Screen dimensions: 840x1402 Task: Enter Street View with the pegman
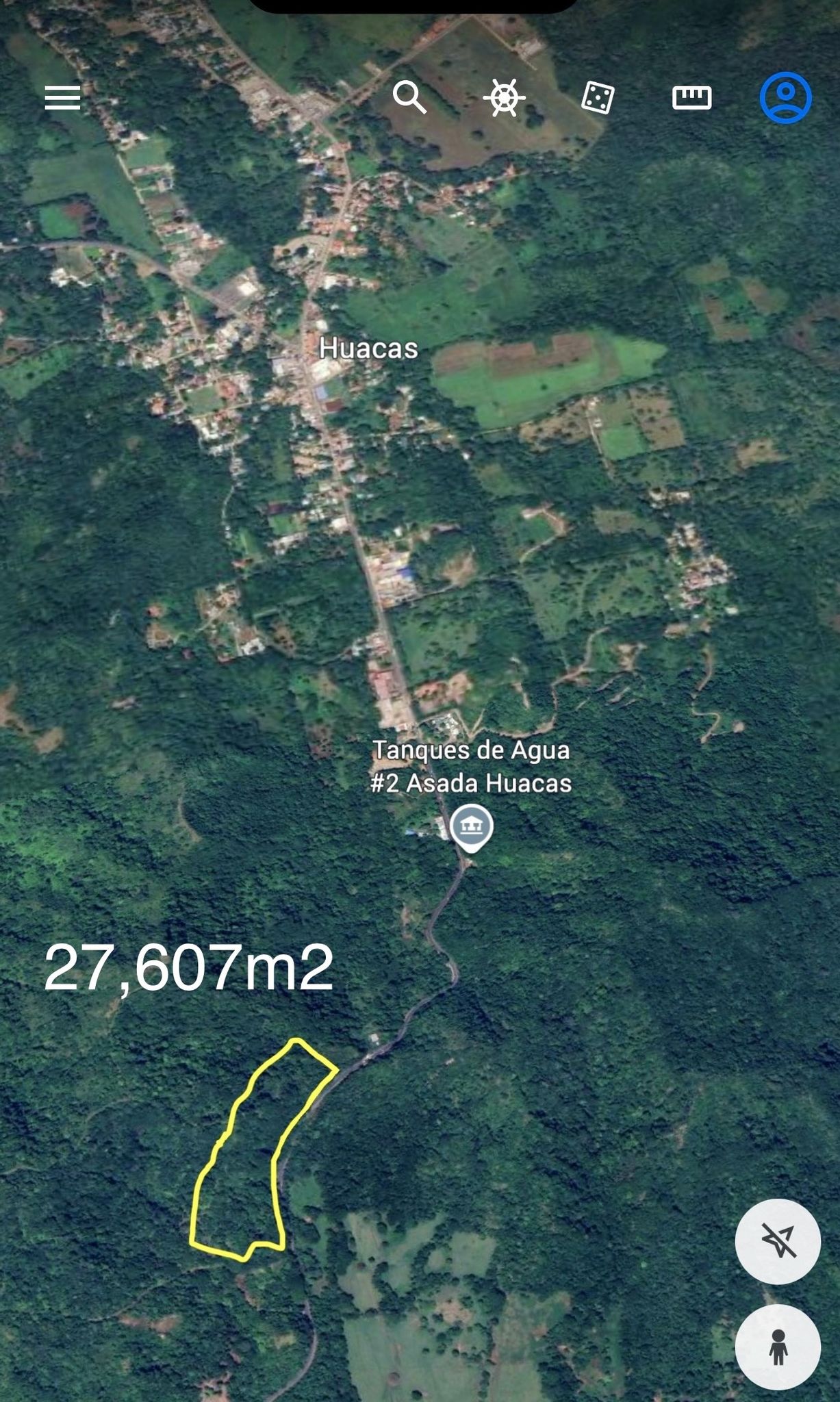(778, 1347)
